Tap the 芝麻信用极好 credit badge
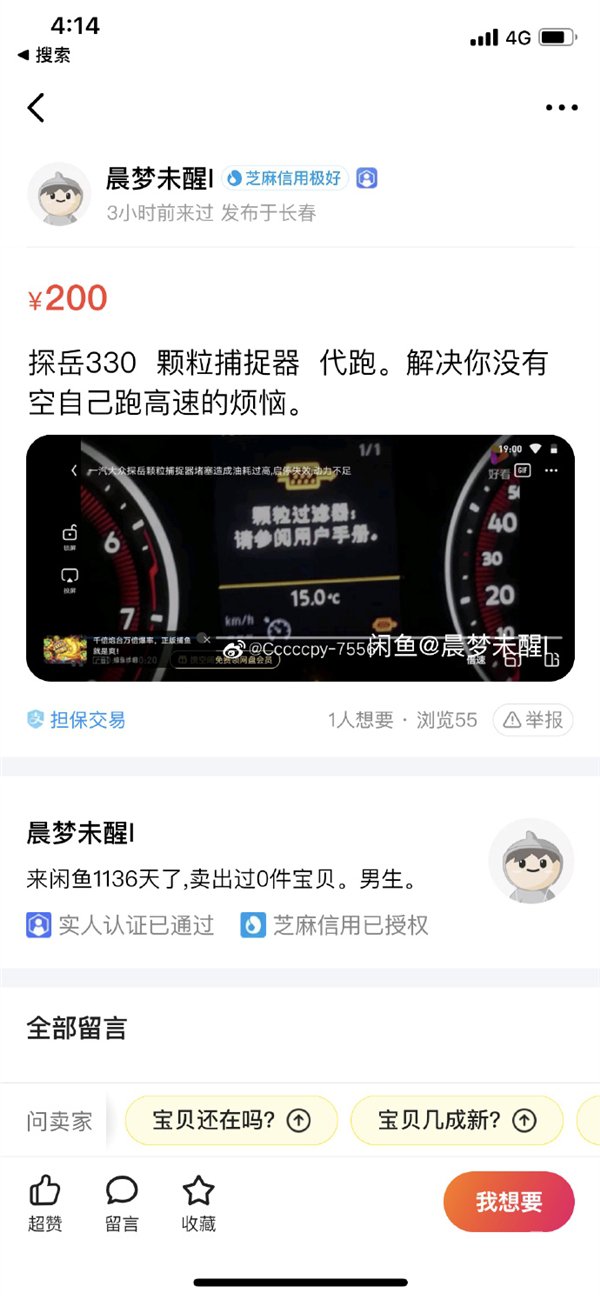 [x=284, y=179]
